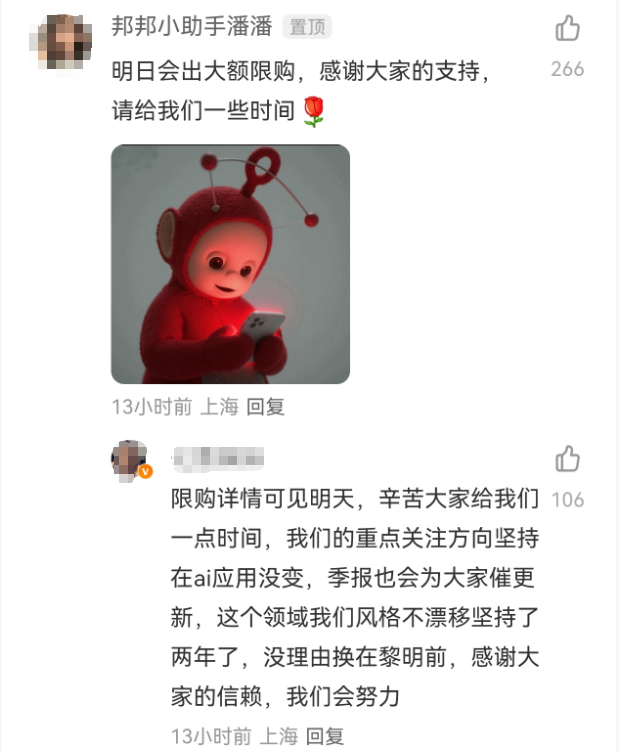Open the username 邦邦小助手潘潘
The height and width of the screenshot is (753, 619).
191,27
